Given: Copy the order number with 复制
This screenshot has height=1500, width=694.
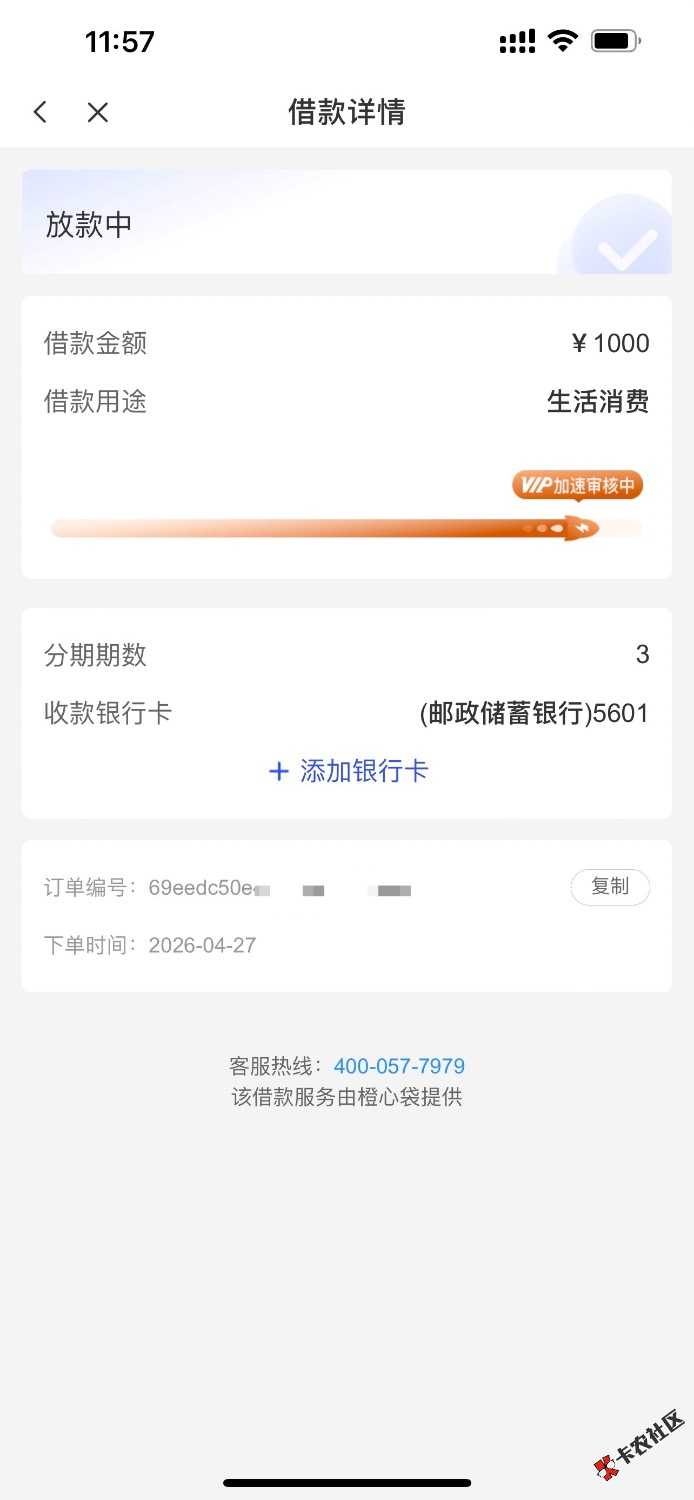Looking at the screenshot, I should [x=610, y=887].
